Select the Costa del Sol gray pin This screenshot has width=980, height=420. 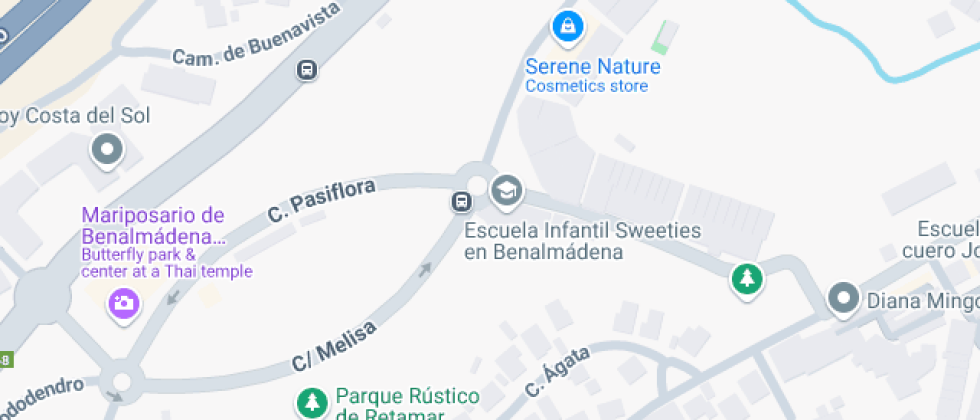click(x=106, y=152)
